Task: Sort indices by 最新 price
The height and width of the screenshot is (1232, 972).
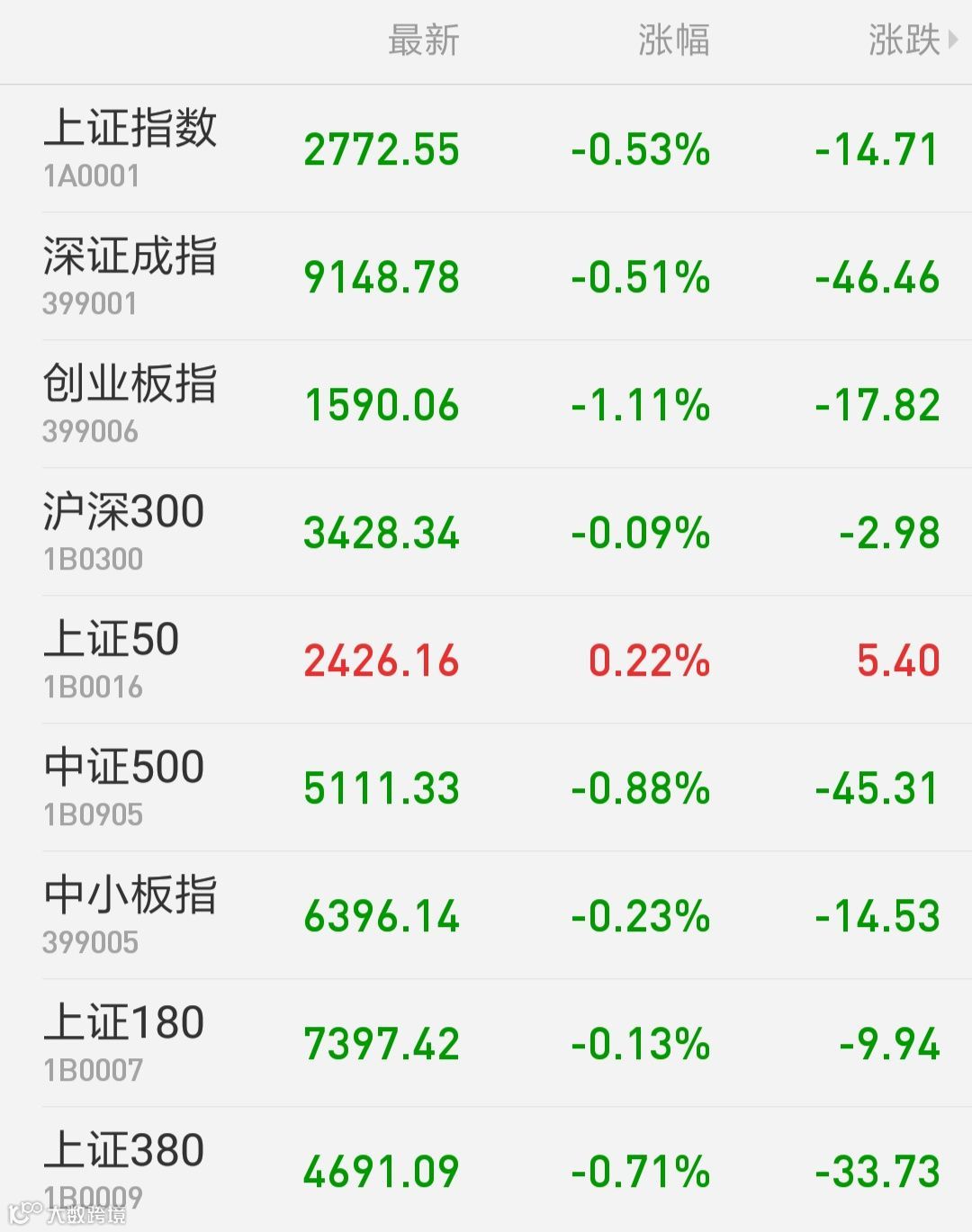Action: point(423,40)
